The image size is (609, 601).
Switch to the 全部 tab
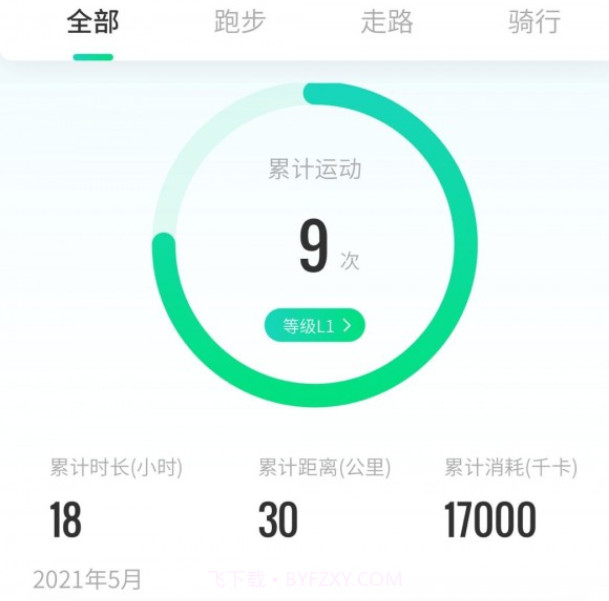[93, 23]
